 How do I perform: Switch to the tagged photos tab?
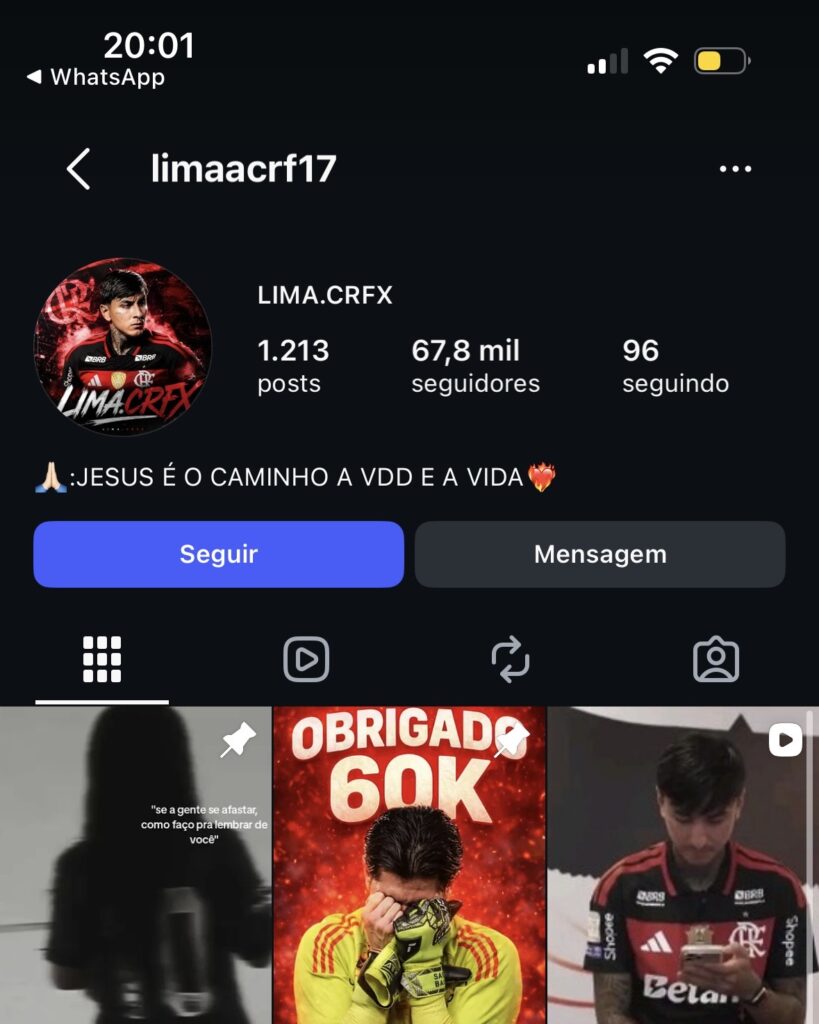click(x=716, y=659)
